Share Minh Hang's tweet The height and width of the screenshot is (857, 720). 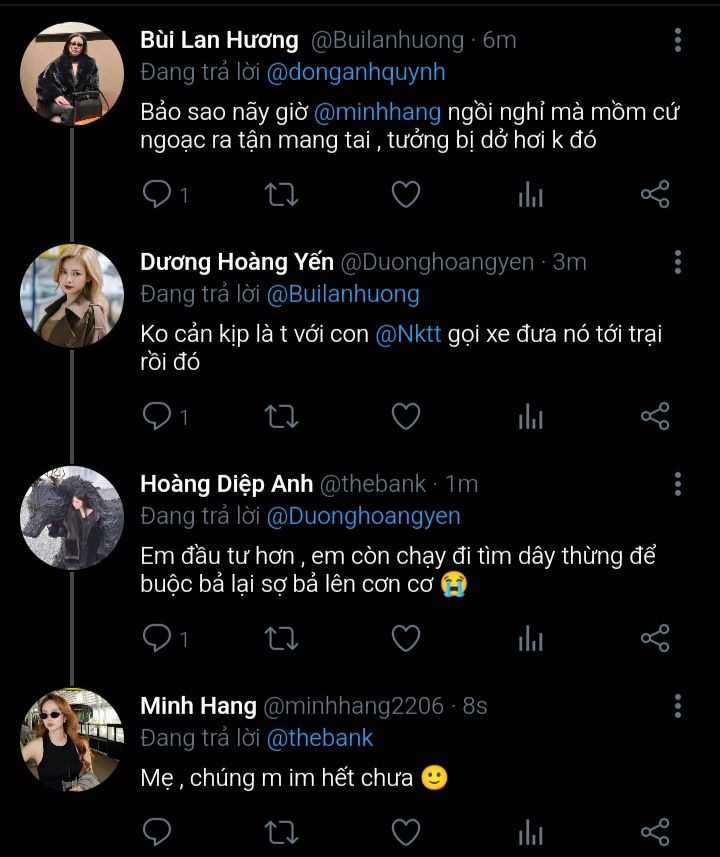tap(654, 831)
